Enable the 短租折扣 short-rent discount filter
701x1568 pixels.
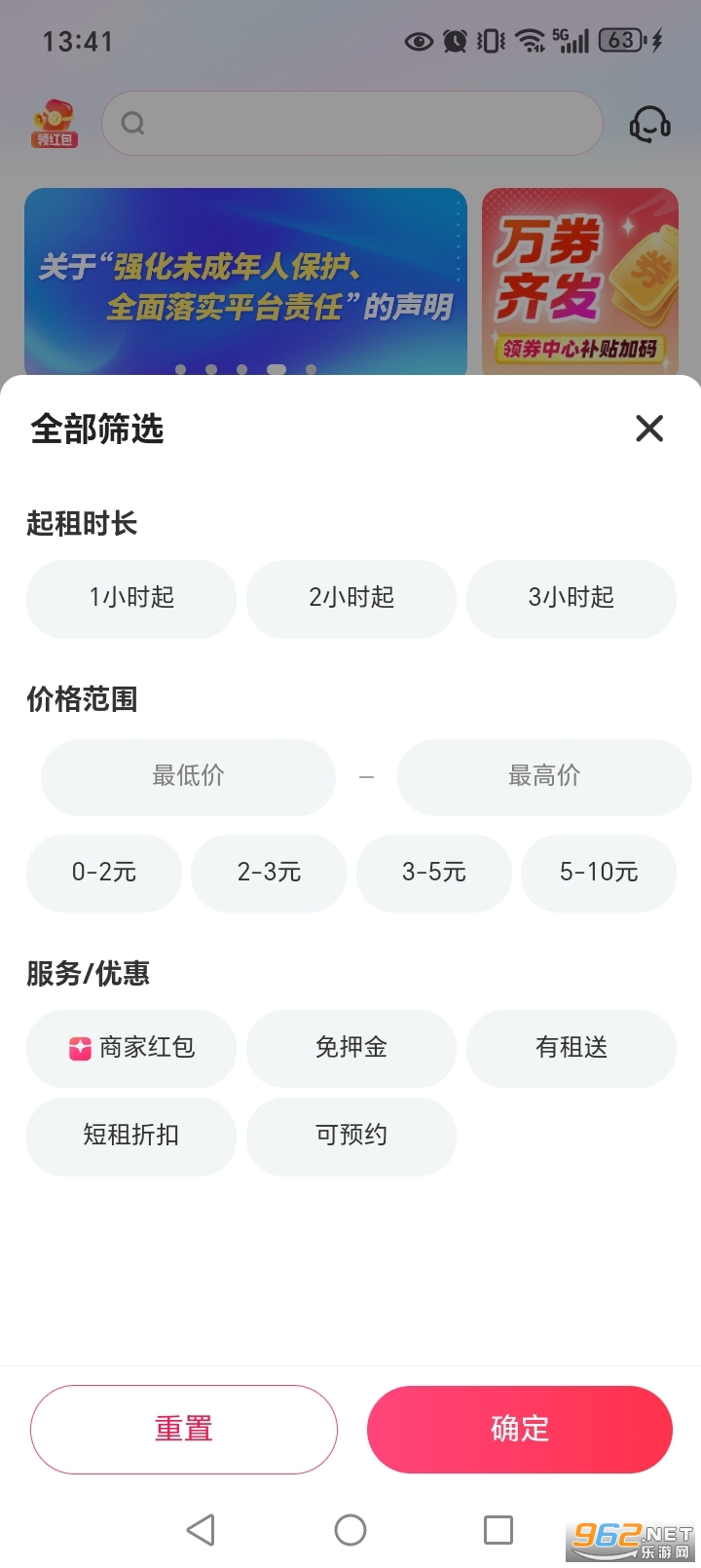[x=130, y=1136]
